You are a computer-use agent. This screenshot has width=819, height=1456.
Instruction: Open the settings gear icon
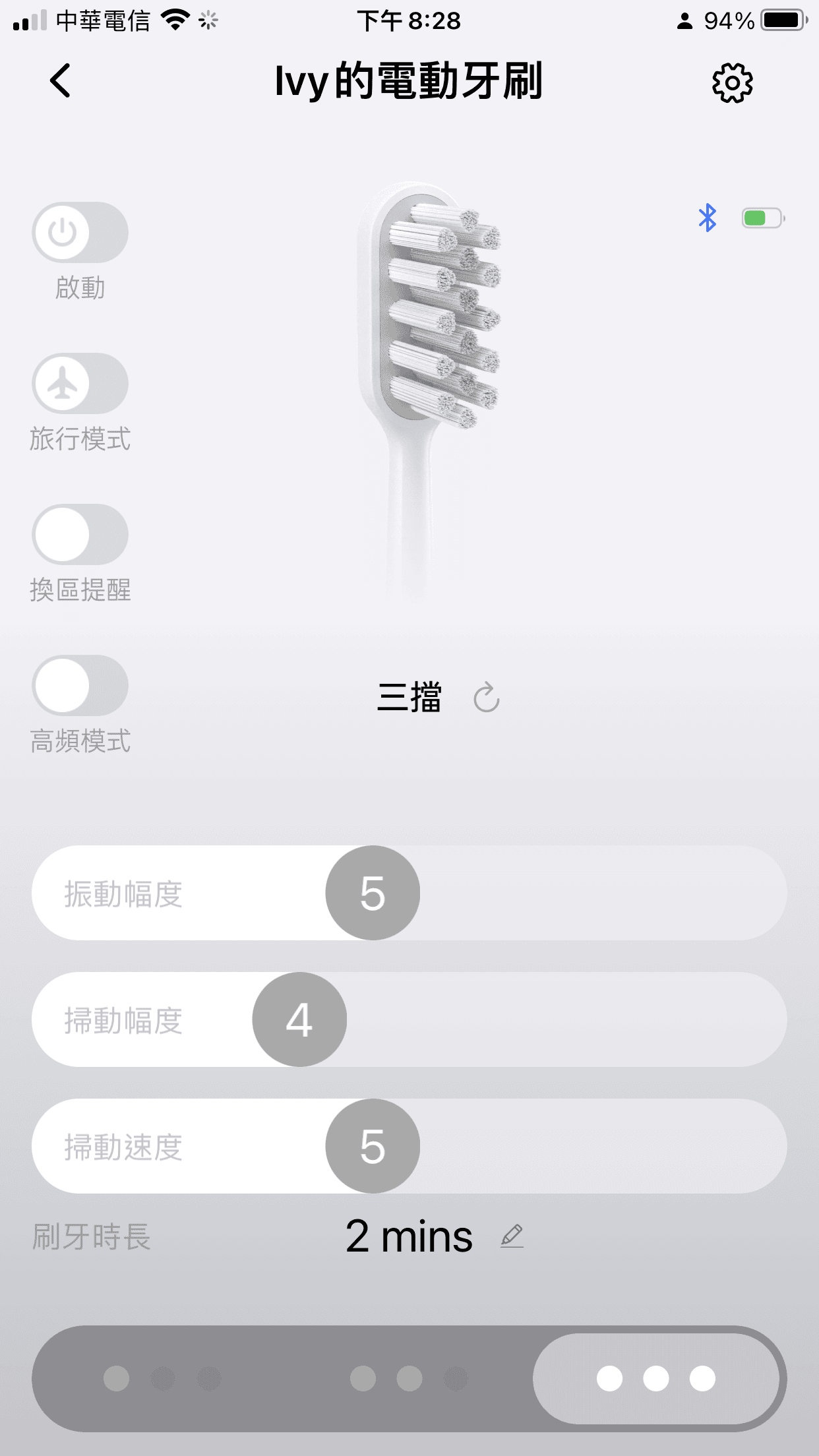pos(732,82)
